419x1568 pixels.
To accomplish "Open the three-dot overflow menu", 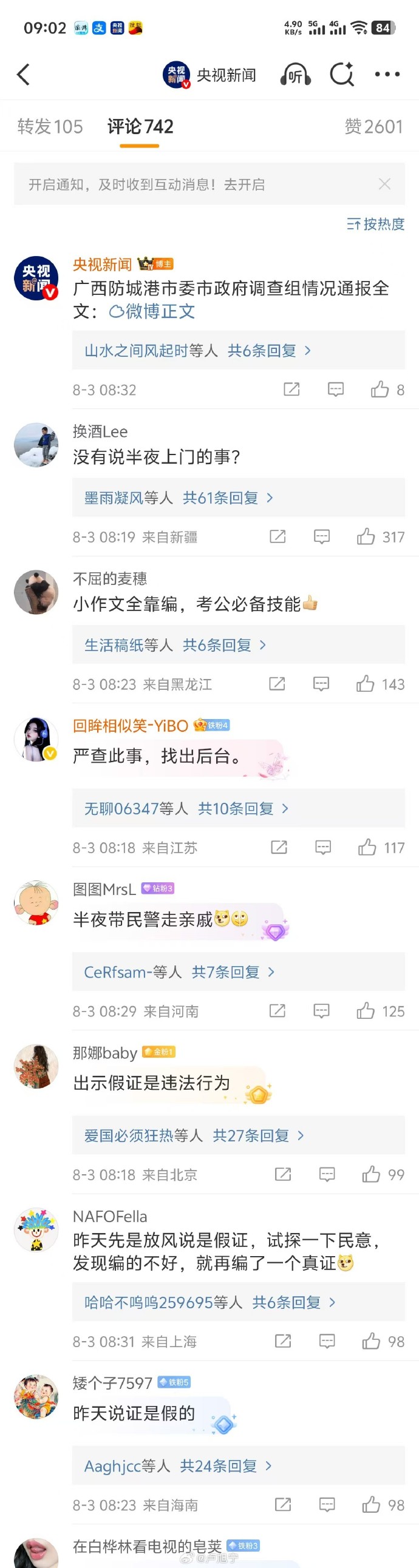I will pyautogui.click(x=387, y=75).
